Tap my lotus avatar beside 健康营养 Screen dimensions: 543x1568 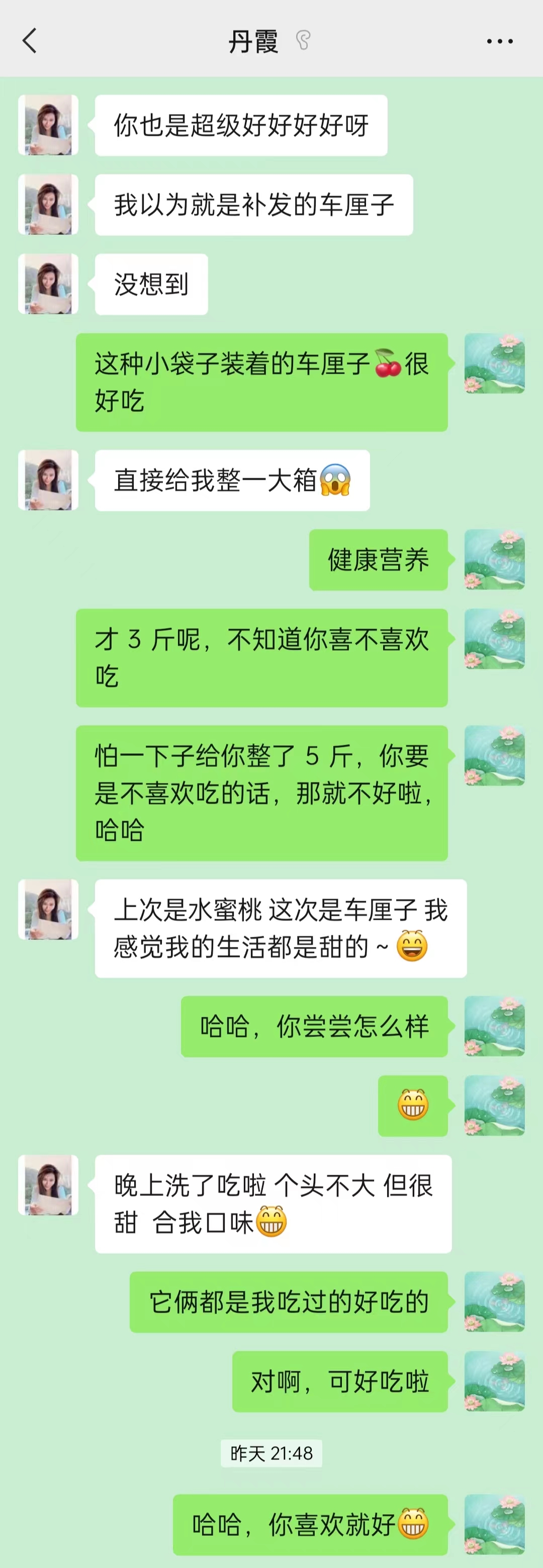(494, 559)
